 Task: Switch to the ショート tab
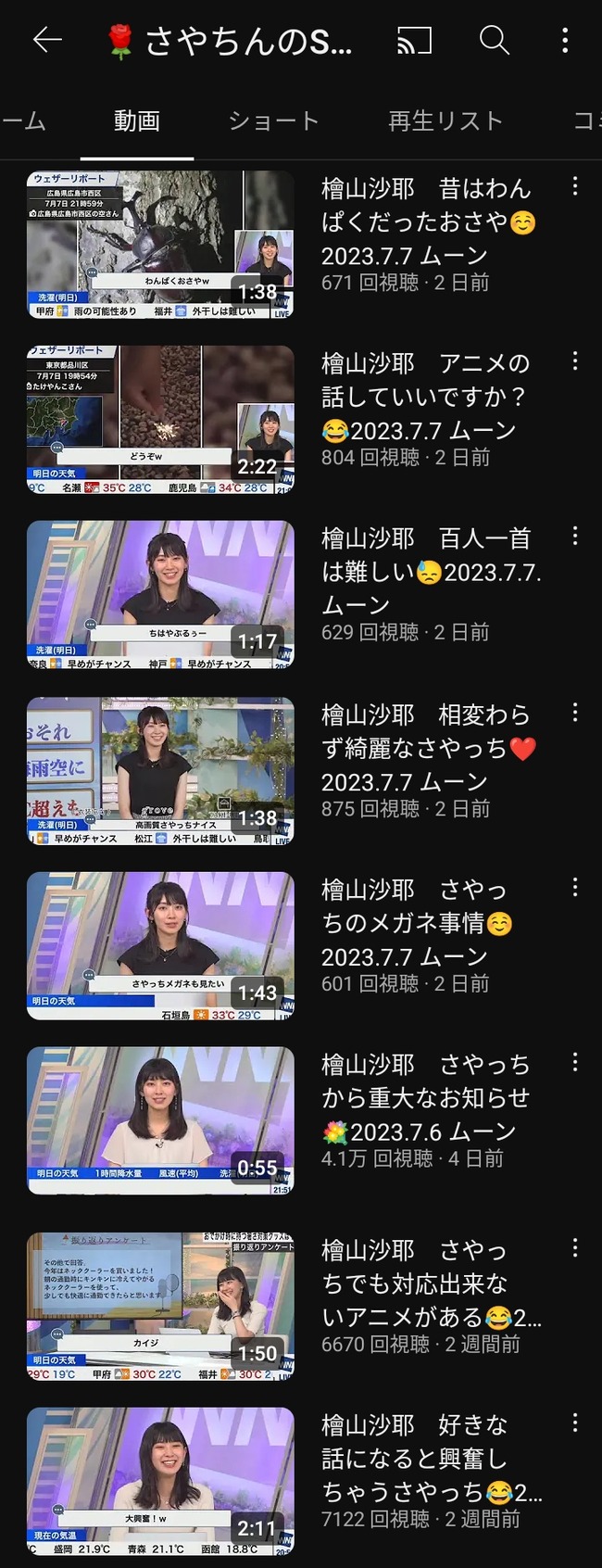[273, 121]
